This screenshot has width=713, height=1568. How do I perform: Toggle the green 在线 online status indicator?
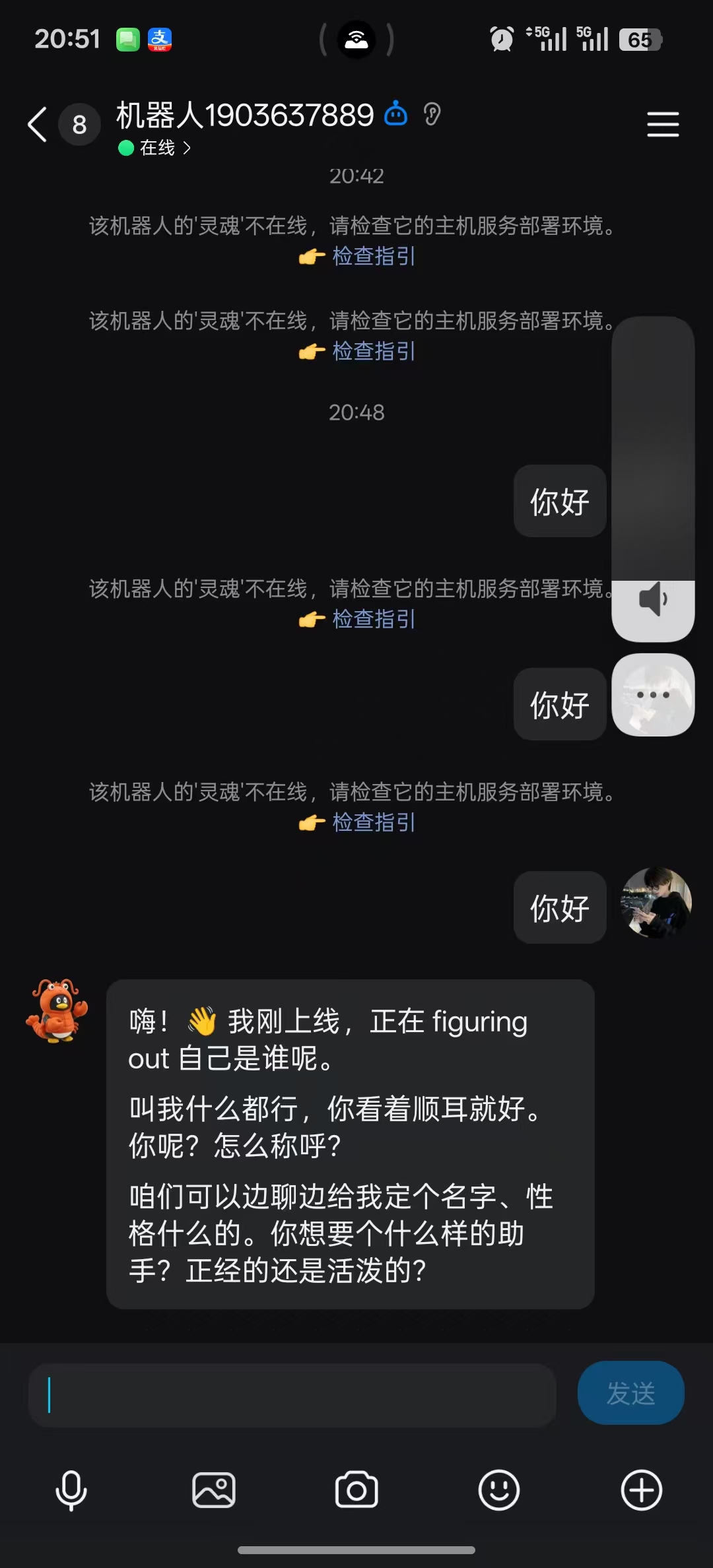tap(125, 147)
